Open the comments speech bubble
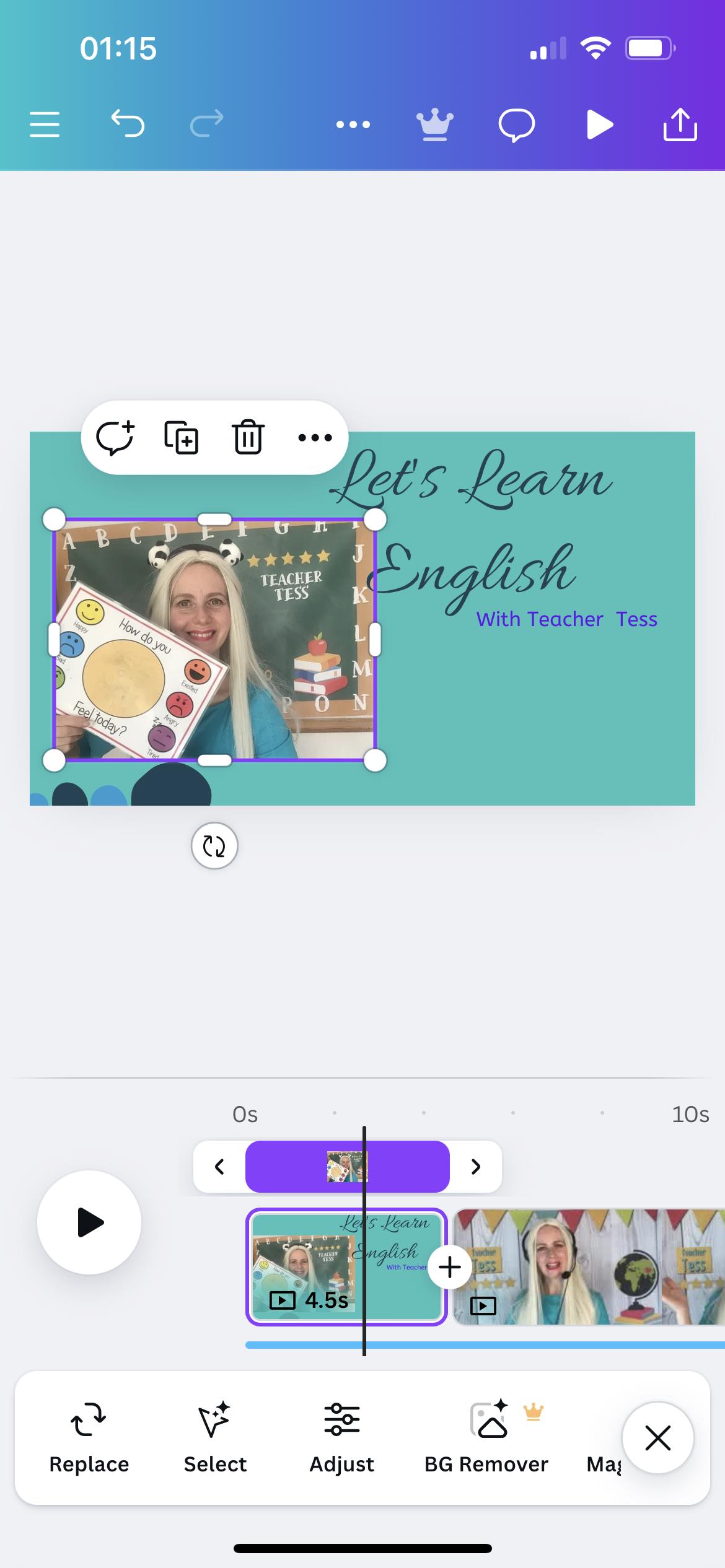 pyautogui.click(x=516, y=125)
